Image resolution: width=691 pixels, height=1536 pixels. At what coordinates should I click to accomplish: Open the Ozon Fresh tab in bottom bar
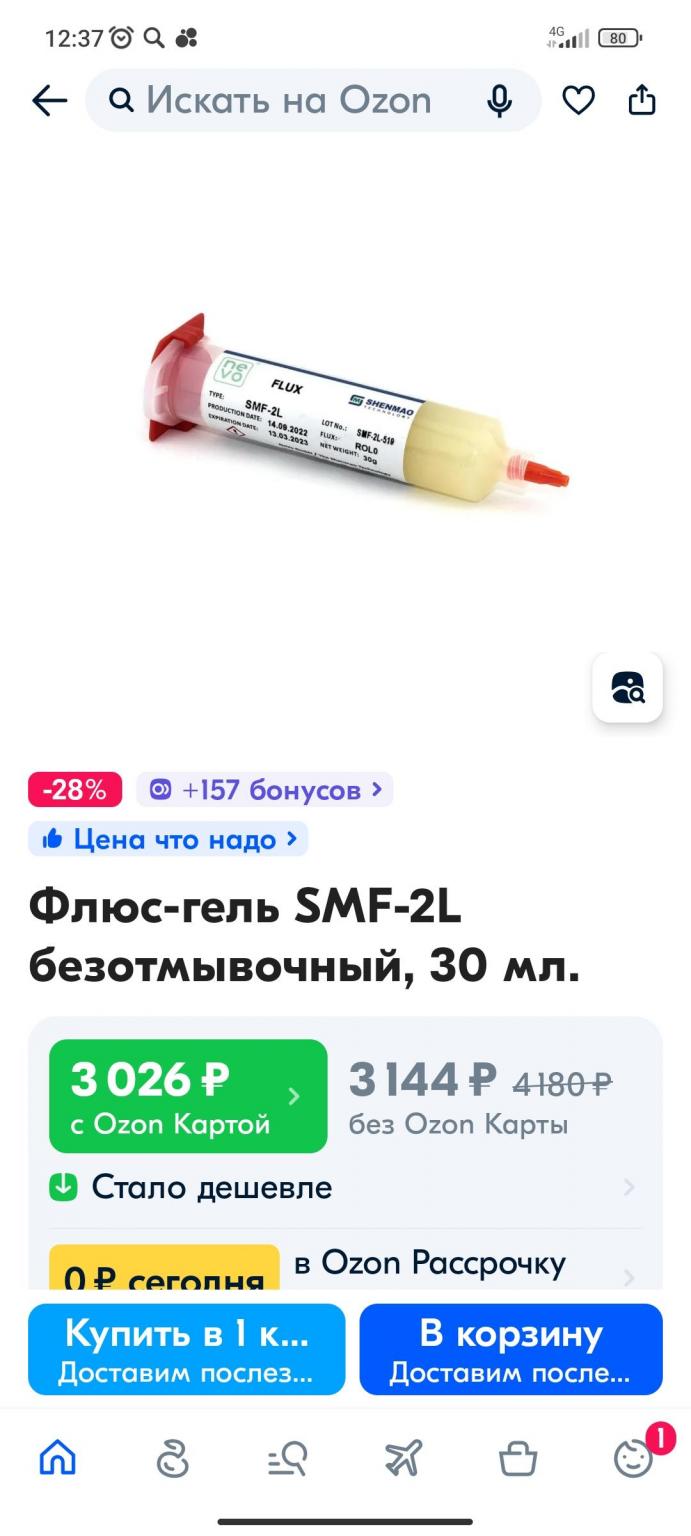tap(172, 1459)
